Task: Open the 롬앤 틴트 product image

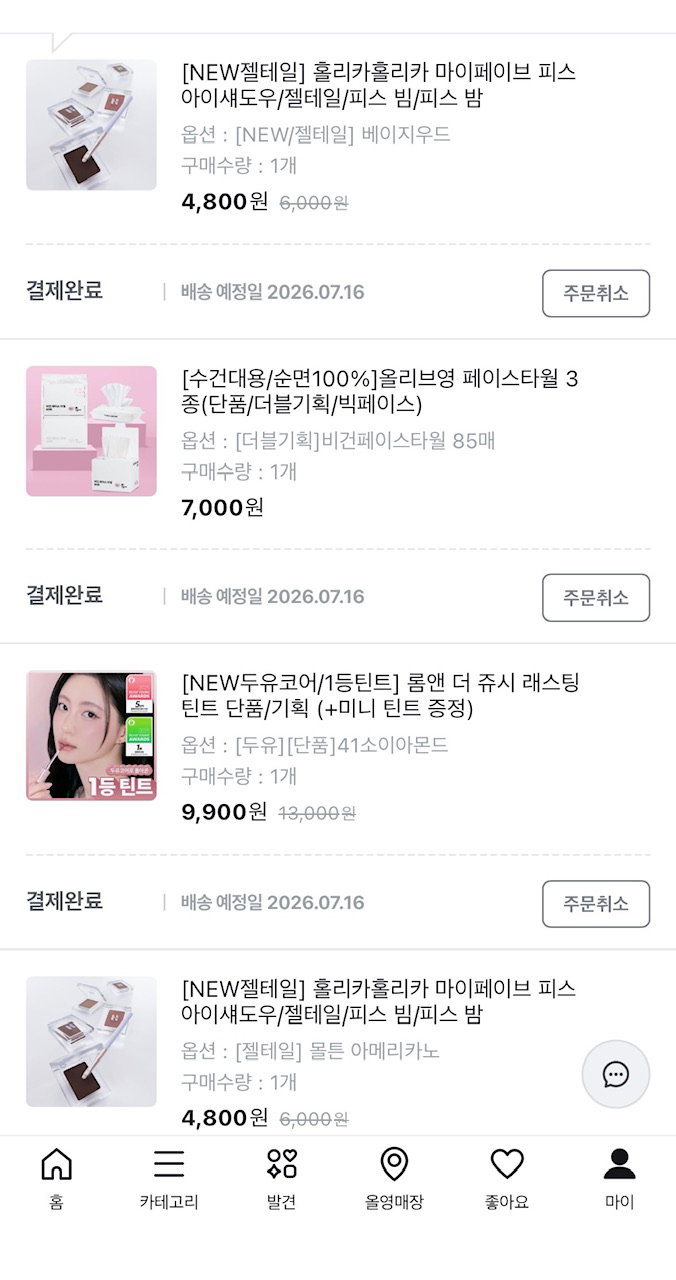Action: point(91,736)
